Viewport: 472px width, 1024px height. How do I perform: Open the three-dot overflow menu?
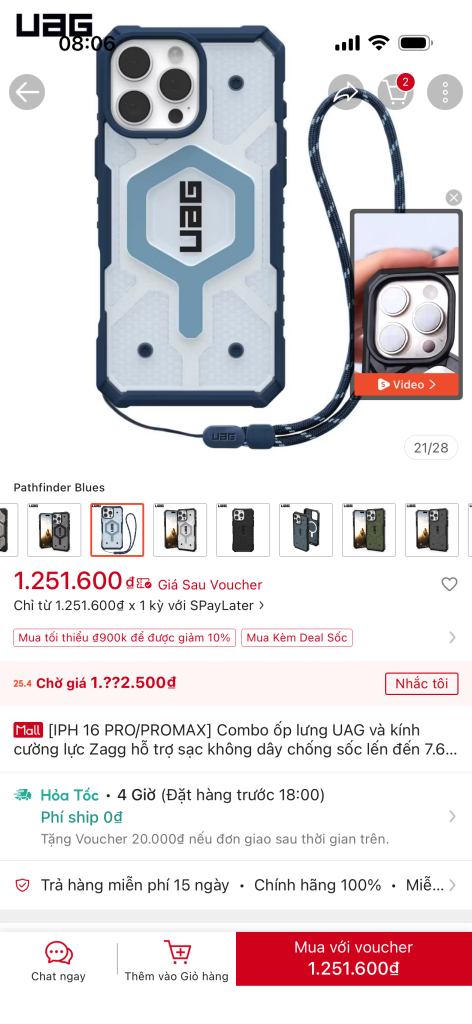point(445,92)
